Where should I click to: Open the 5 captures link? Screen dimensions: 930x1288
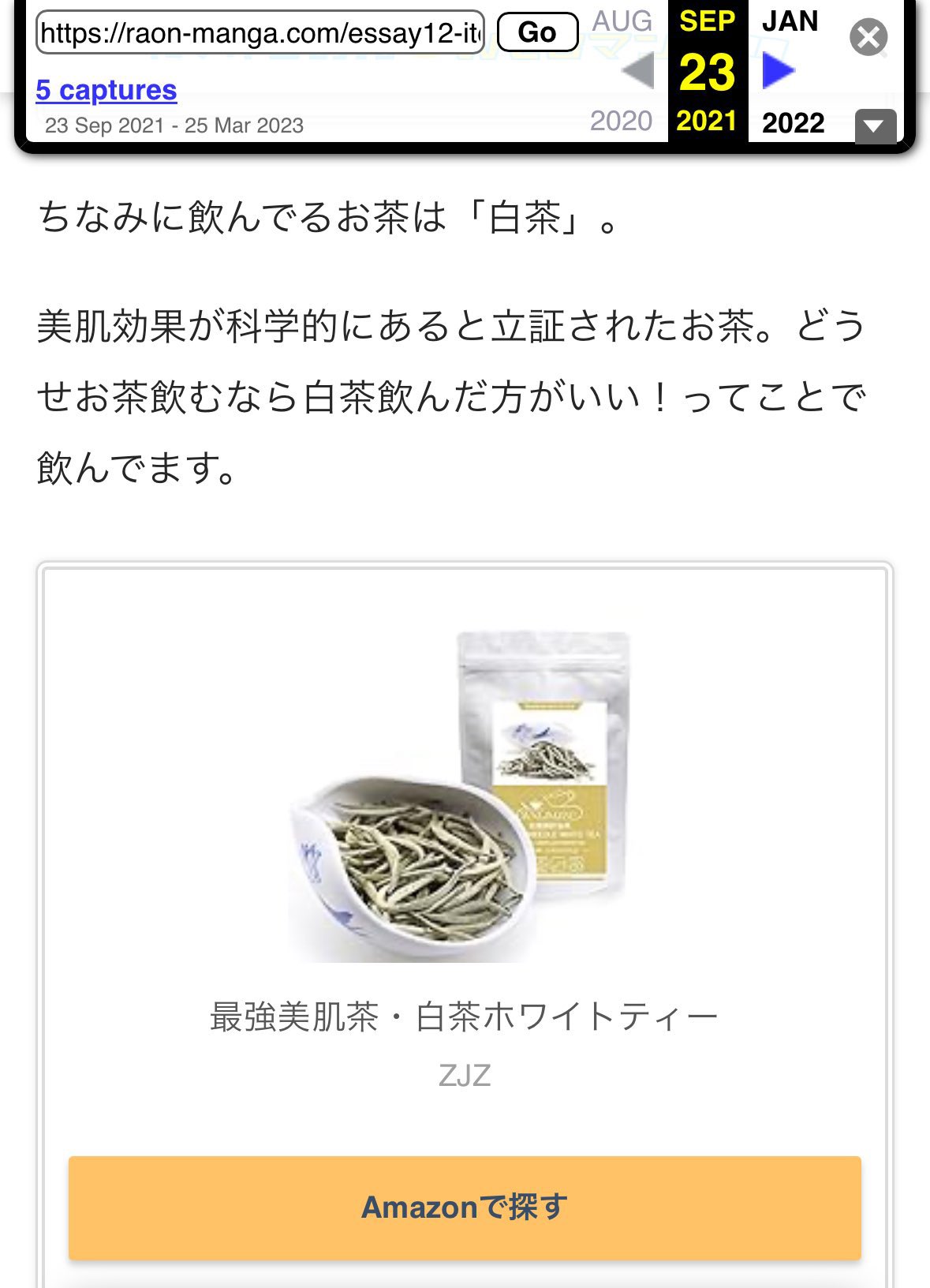click(106, 90)
